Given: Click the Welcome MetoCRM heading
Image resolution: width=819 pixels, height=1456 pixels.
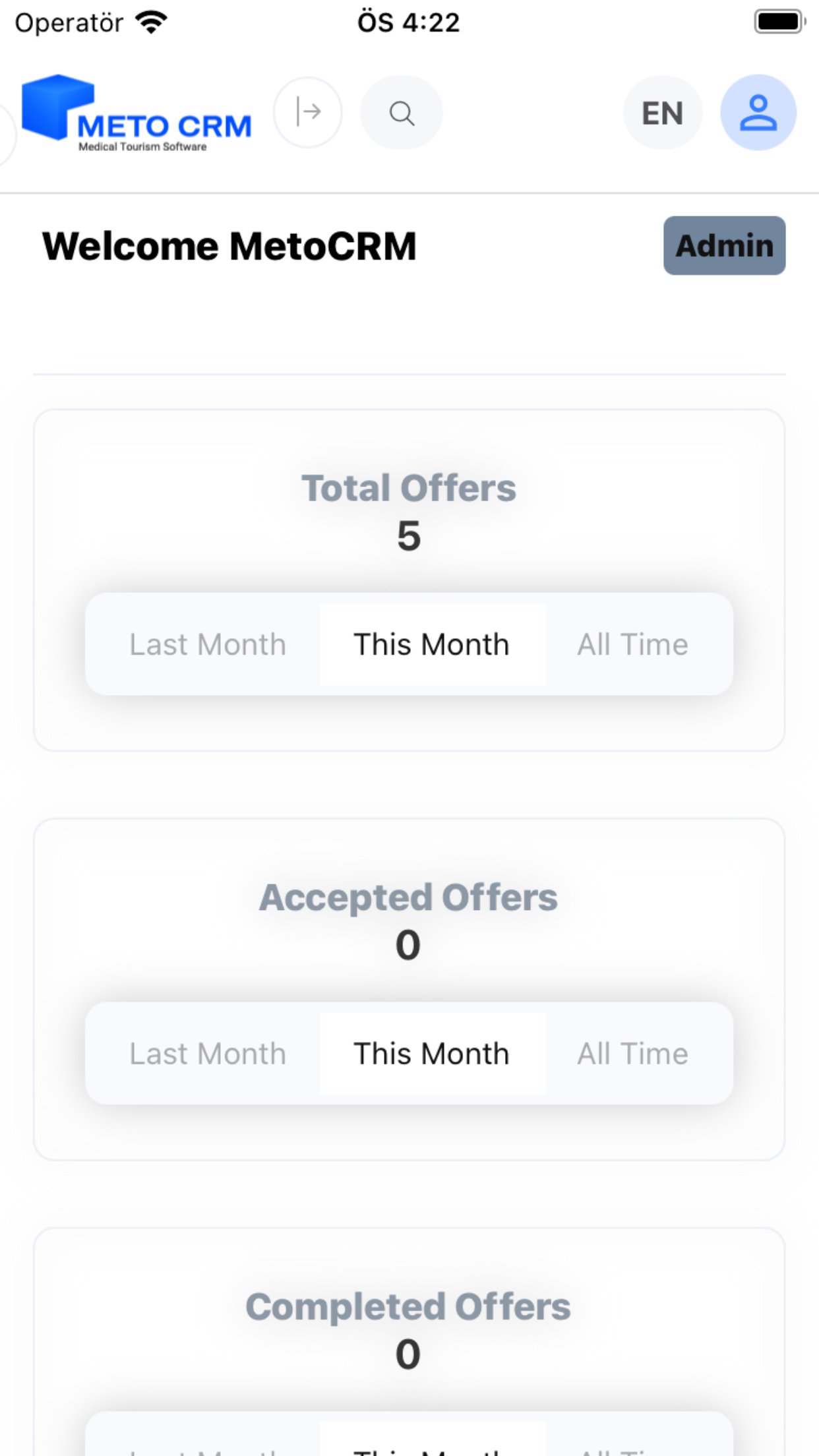Looking at the screenshot, I should [229, 245].
